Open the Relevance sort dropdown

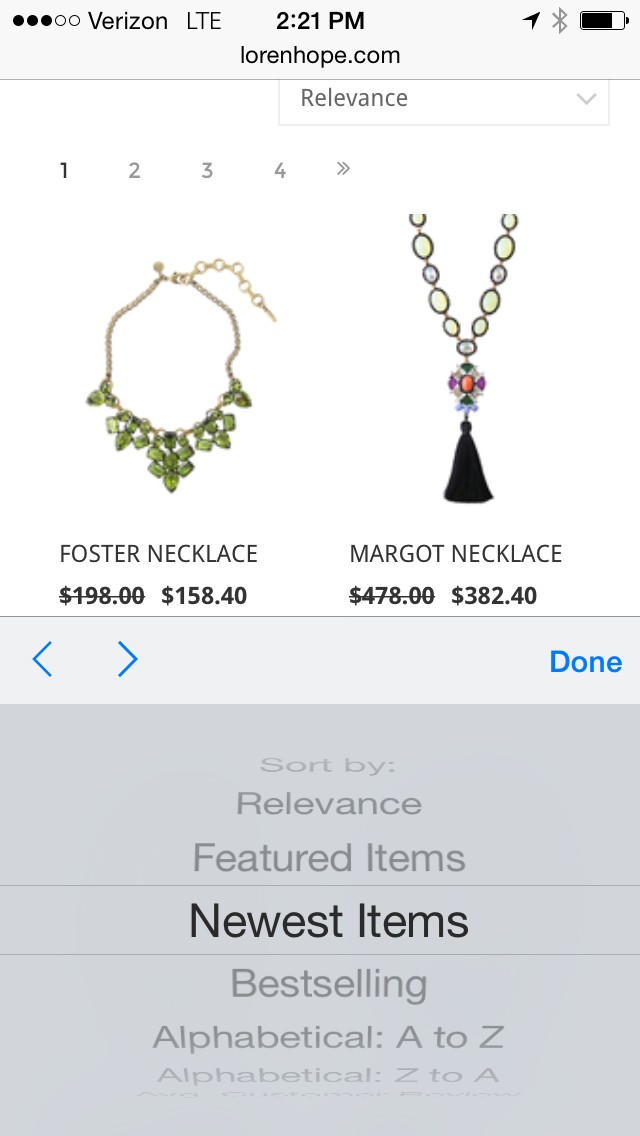[443, 99]
